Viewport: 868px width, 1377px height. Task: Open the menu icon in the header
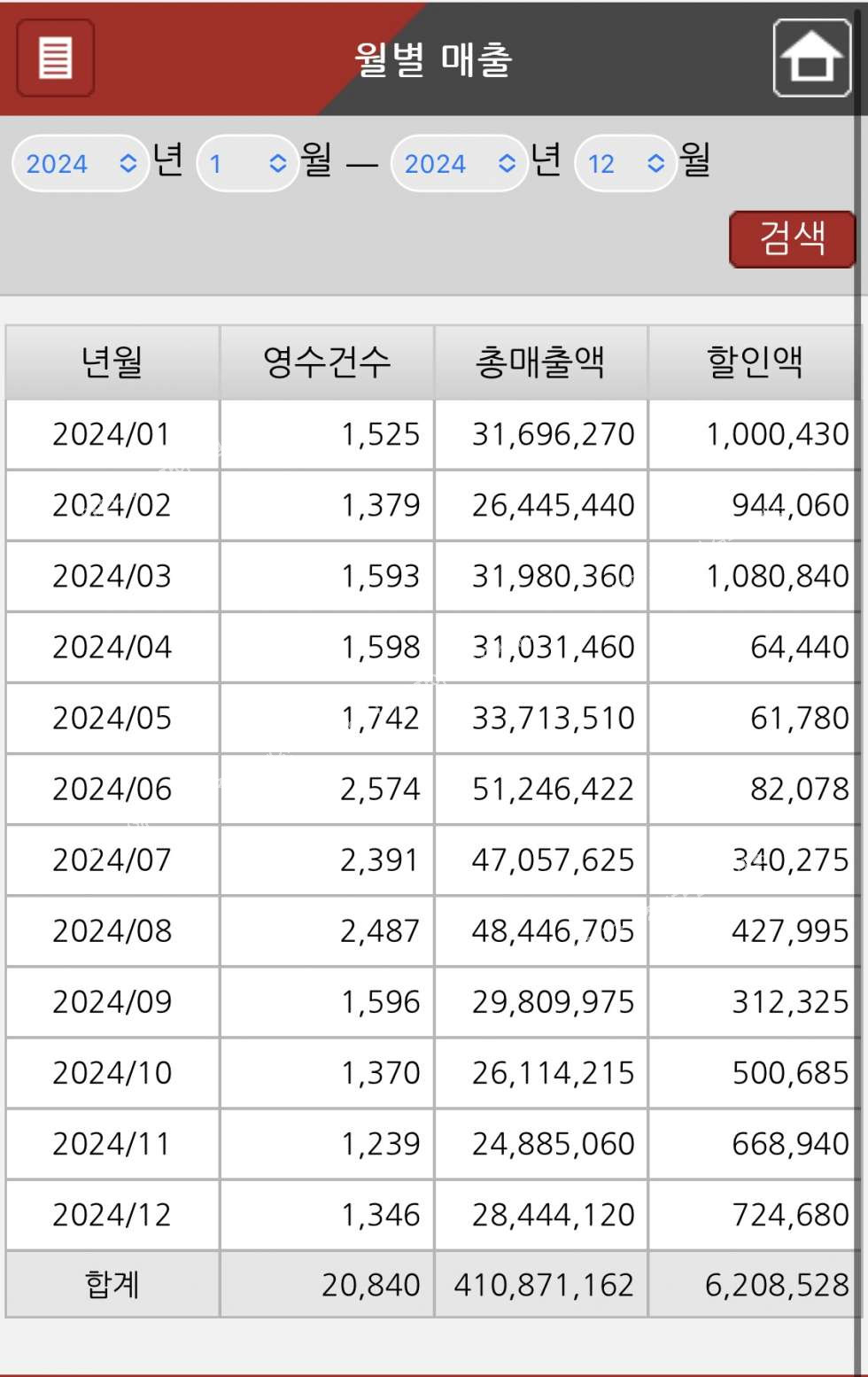[55, 58]
